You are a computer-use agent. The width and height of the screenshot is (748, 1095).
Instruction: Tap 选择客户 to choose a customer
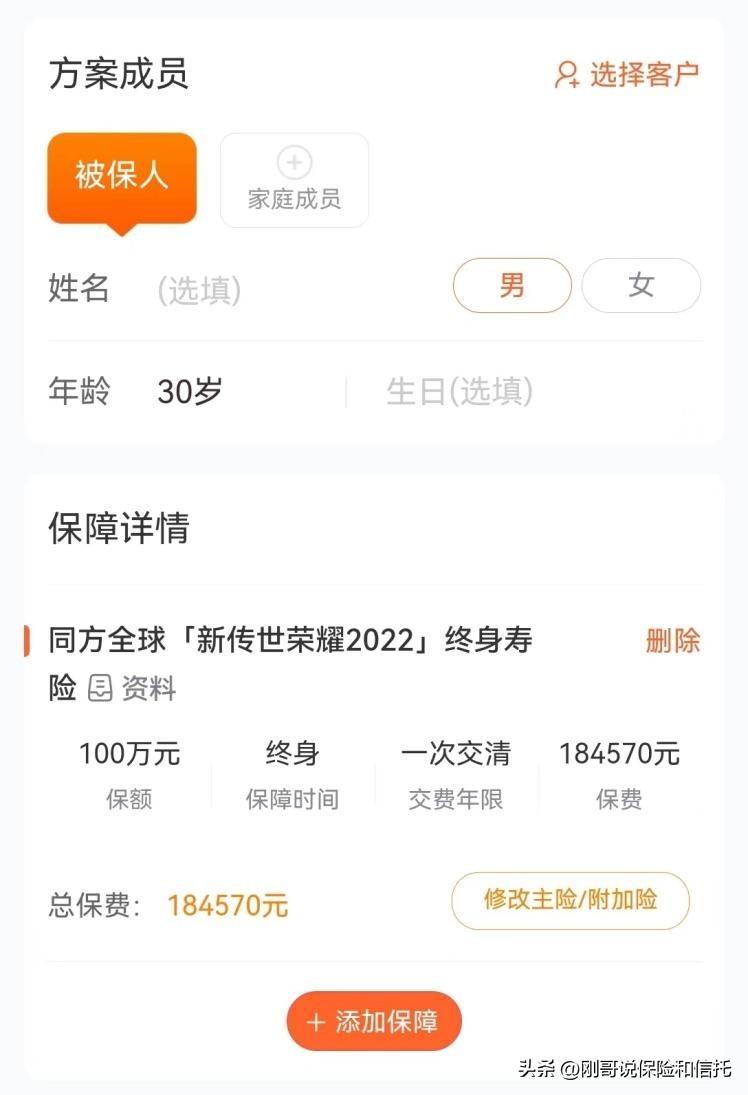coord(627,75)
